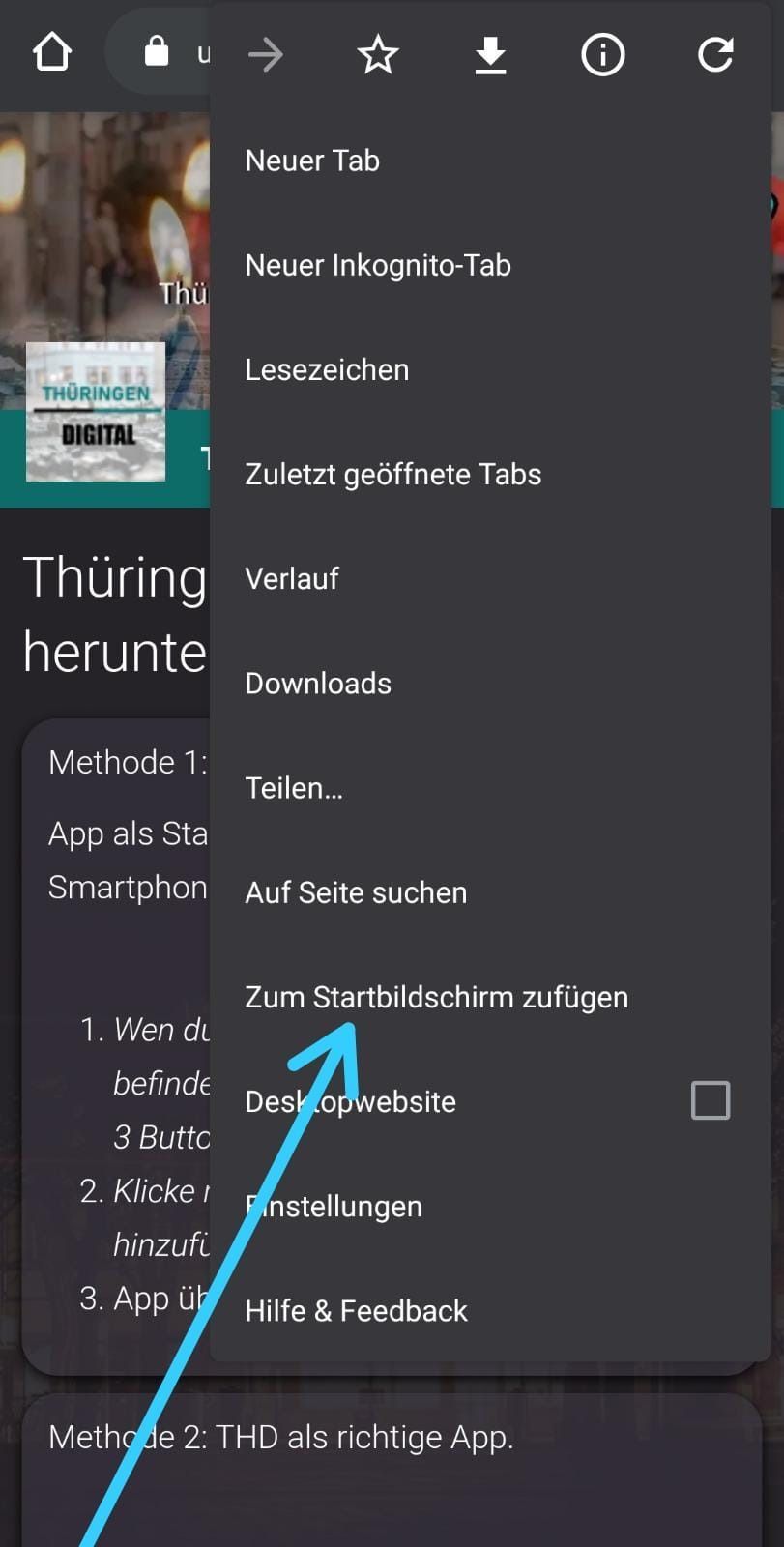Image resolution: width=784 pixels, height=1547 pixels.
Task: Choose Auf Seite suchen
Action: click(x=356, y=892)
